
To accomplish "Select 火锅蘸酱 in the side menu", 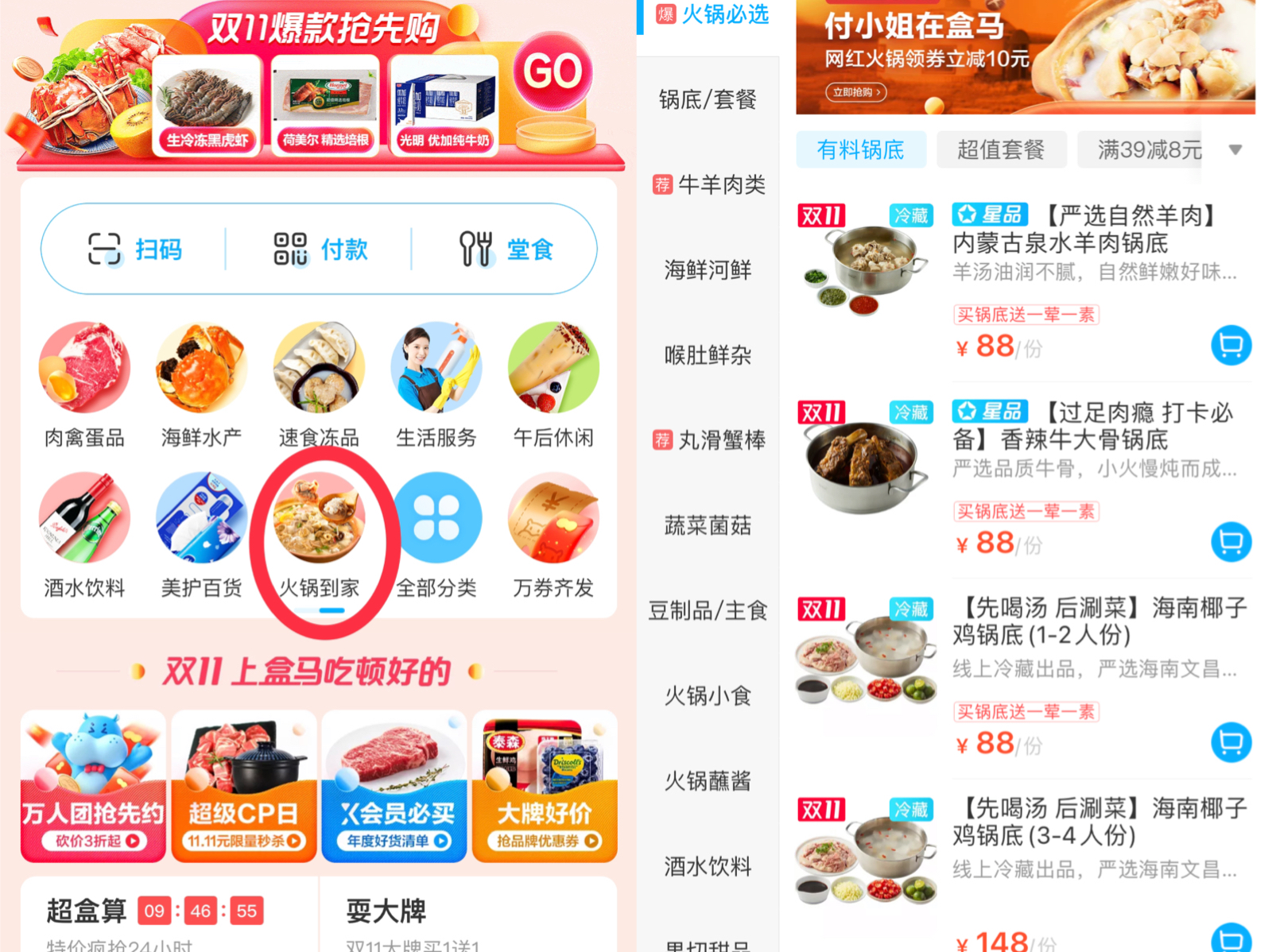I will (708, 781).
